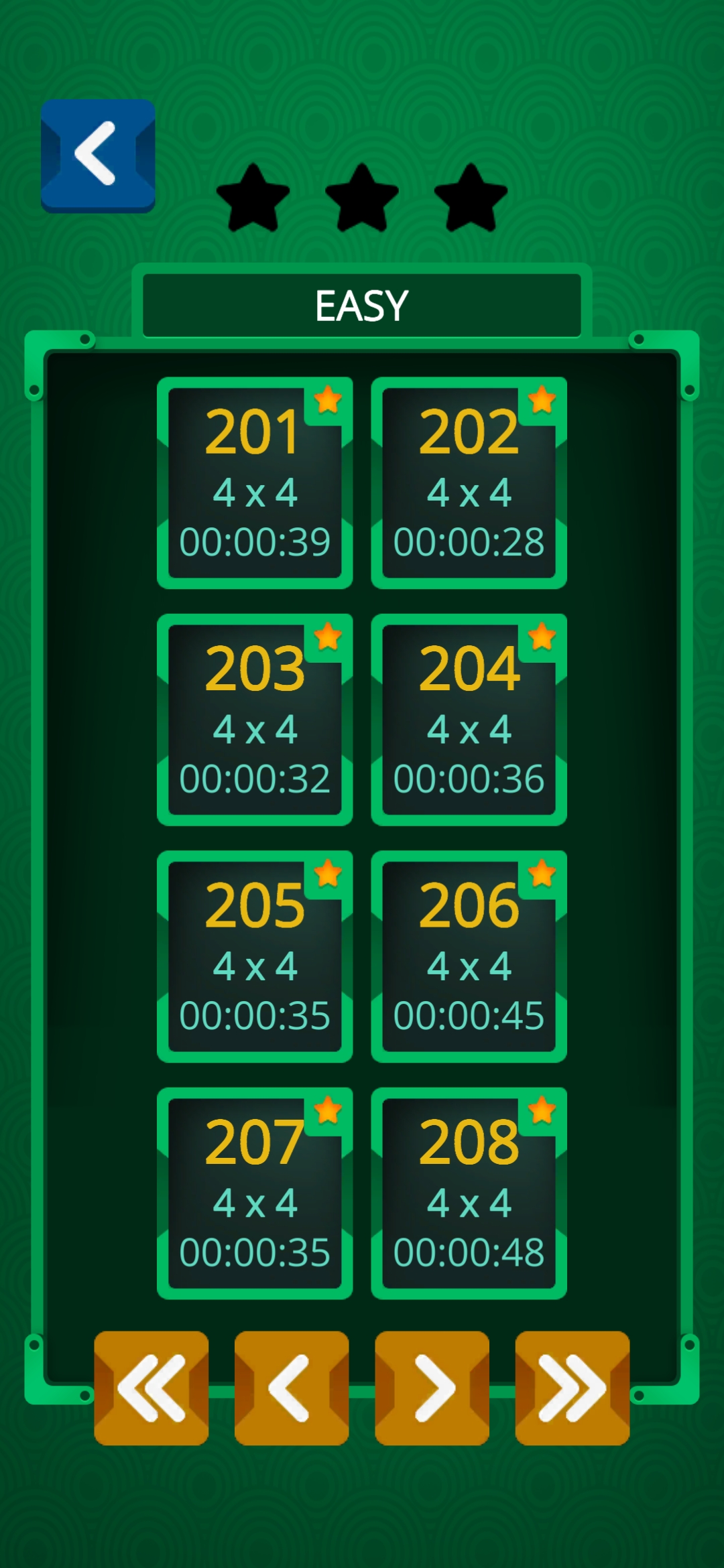Tap the blue back arrow button
This screenshot has width=724, height=1568.
click(98, 155)
